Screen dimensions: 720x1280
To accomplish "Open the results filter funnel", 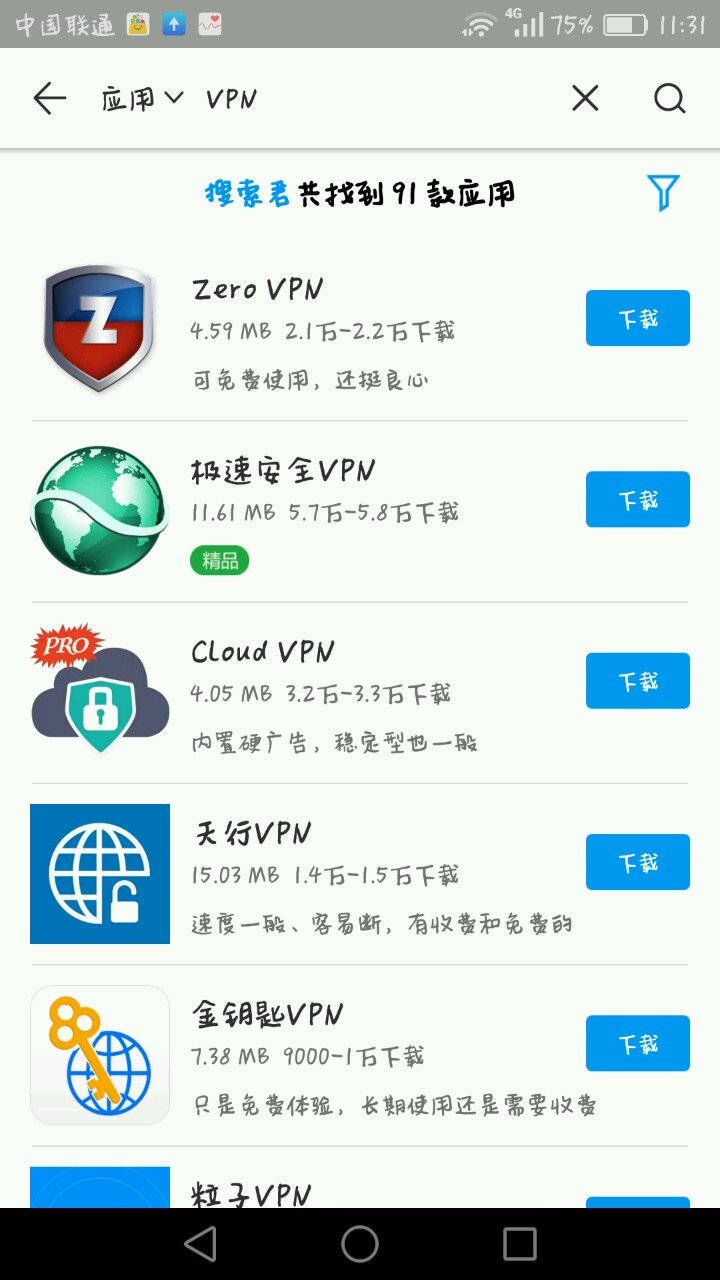I will click(663, 192).
